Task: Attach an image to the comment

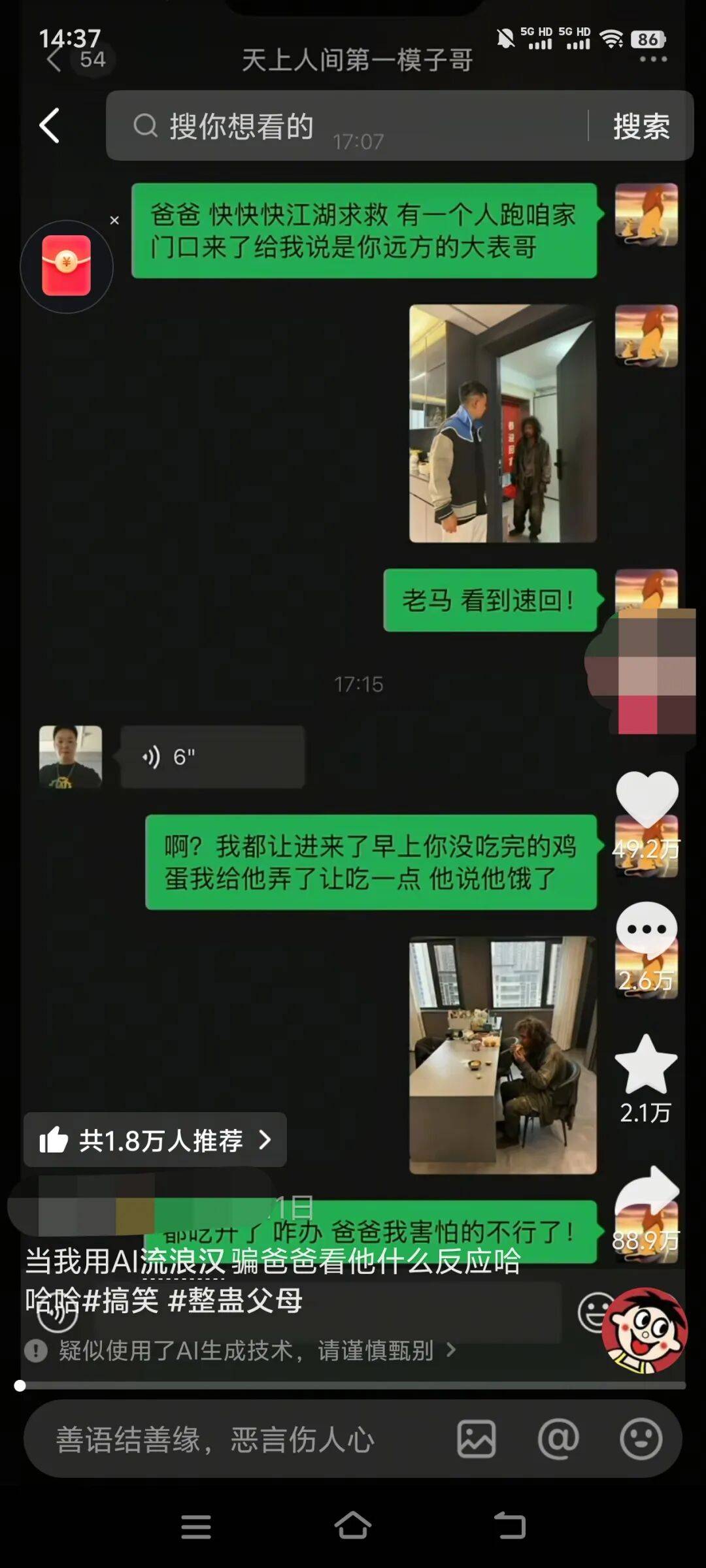Action: coord(476,1439)
